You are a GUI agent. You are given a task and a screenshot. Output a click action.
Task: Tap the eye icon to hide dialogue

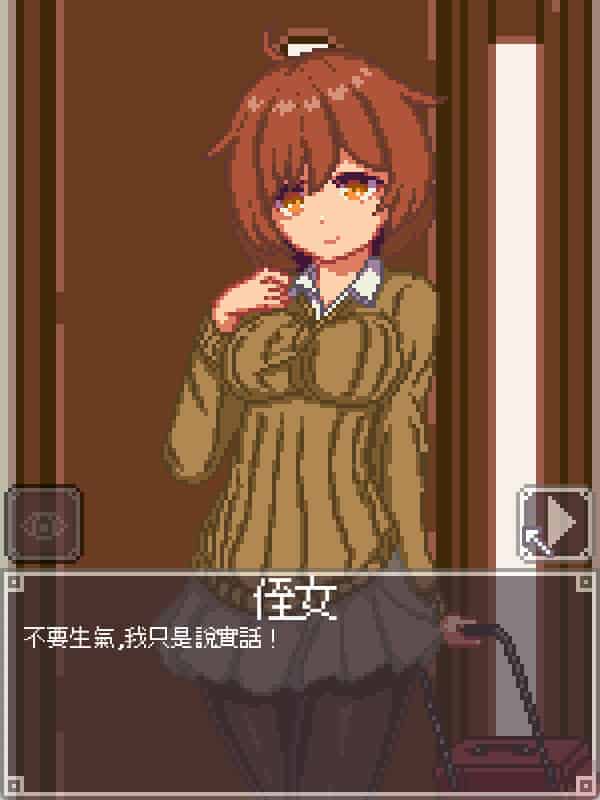click(42, 524)
